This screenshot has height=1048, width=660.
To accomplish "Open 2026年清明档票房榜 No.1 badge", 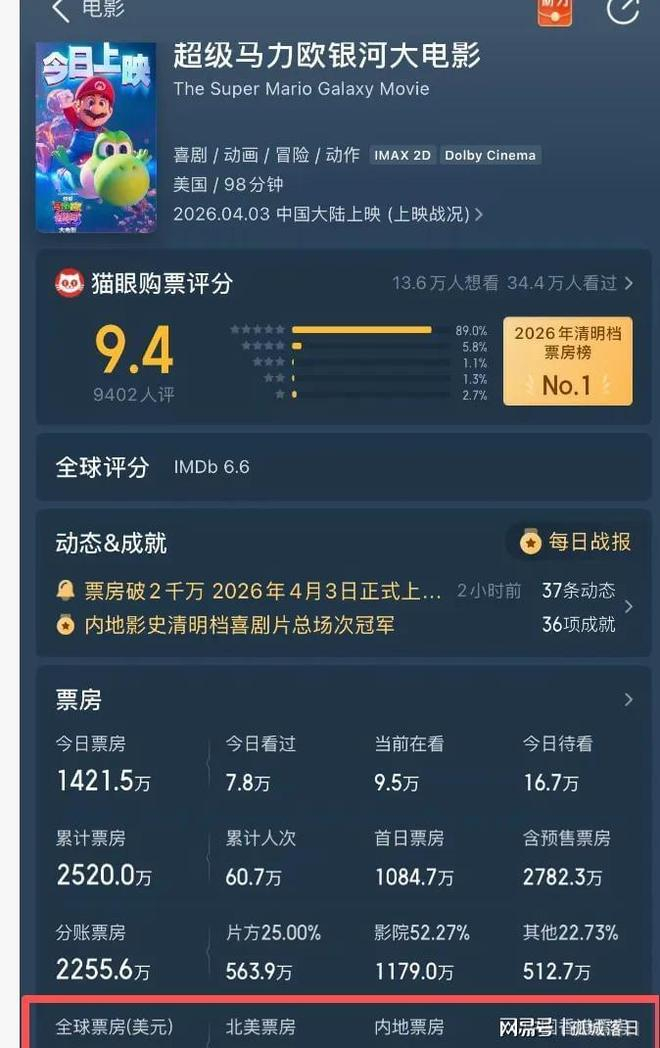I will 567,361.
